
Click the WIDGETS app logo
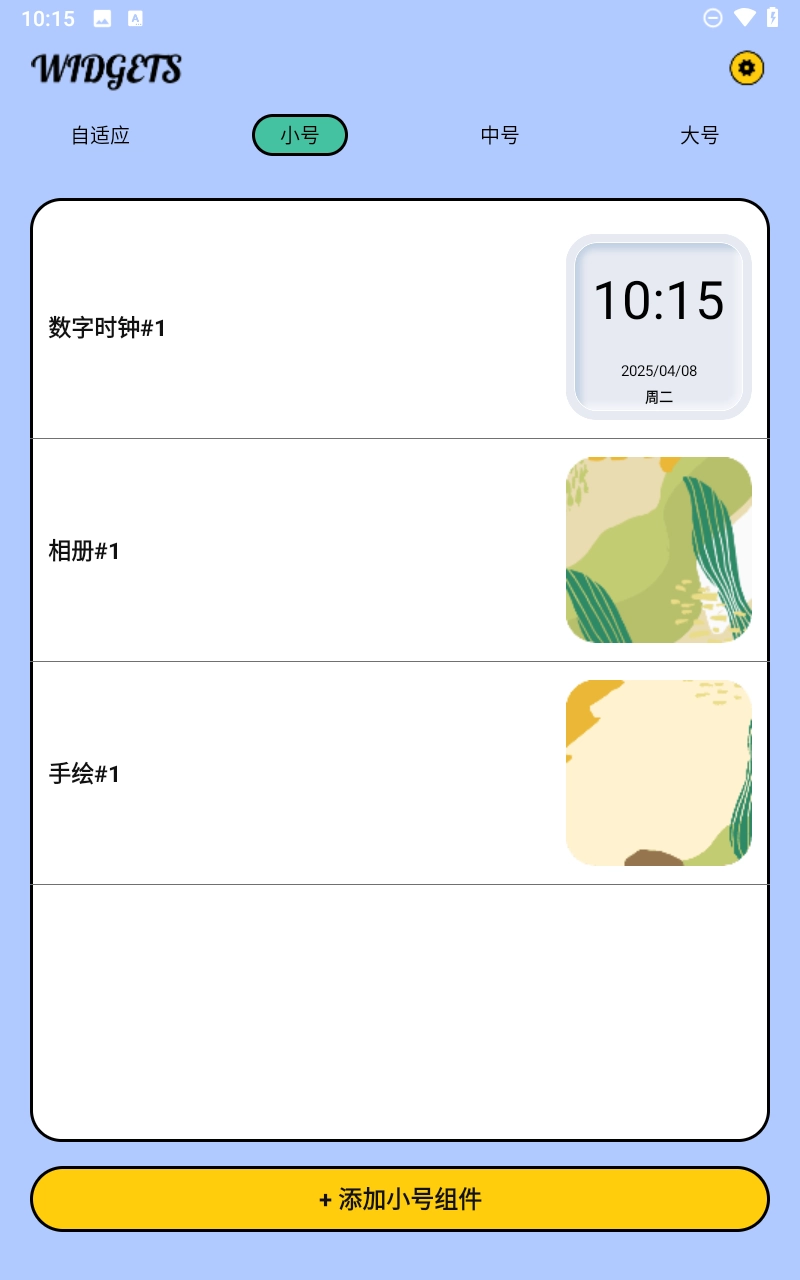pyautogui.click(x=106, y=70)
